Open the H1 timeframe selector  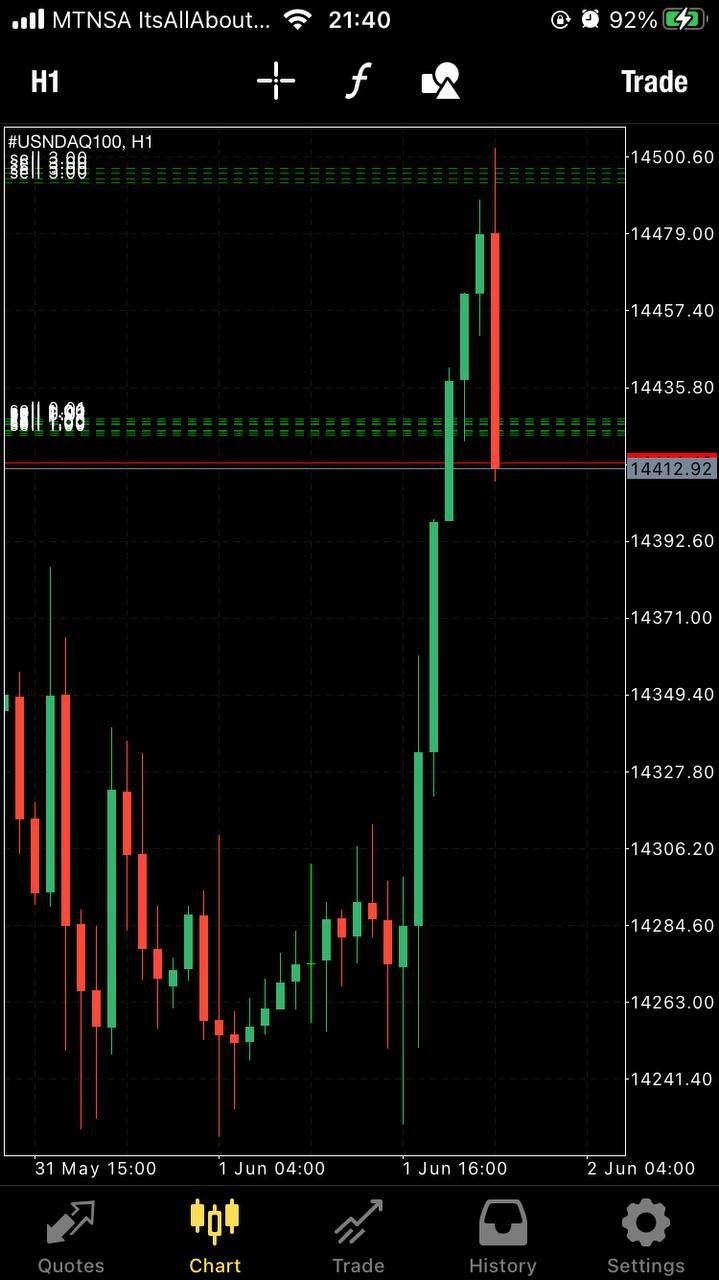(45, 81)
